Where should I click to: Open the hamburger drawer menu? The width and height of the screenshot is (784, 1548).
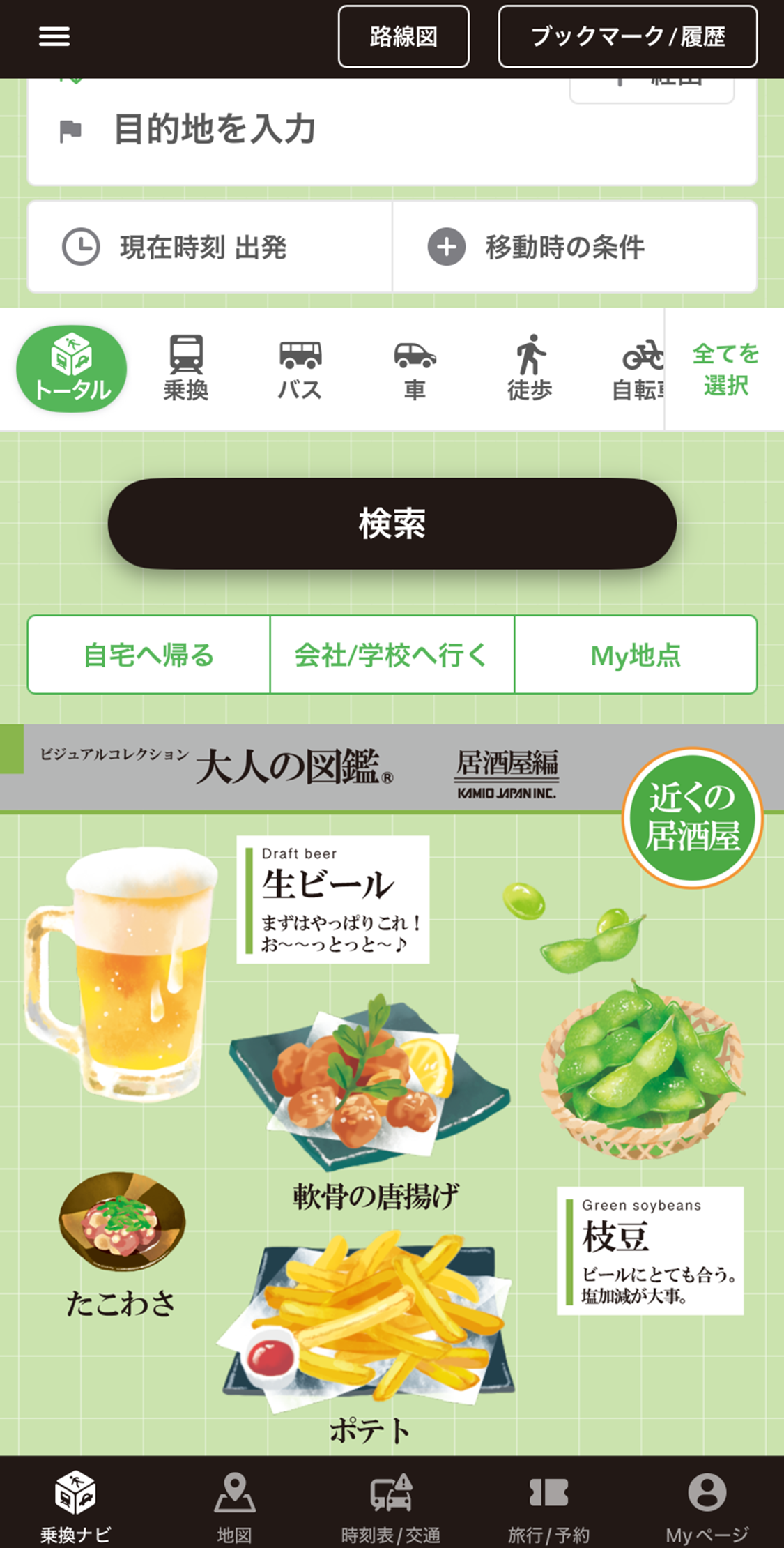54,36
